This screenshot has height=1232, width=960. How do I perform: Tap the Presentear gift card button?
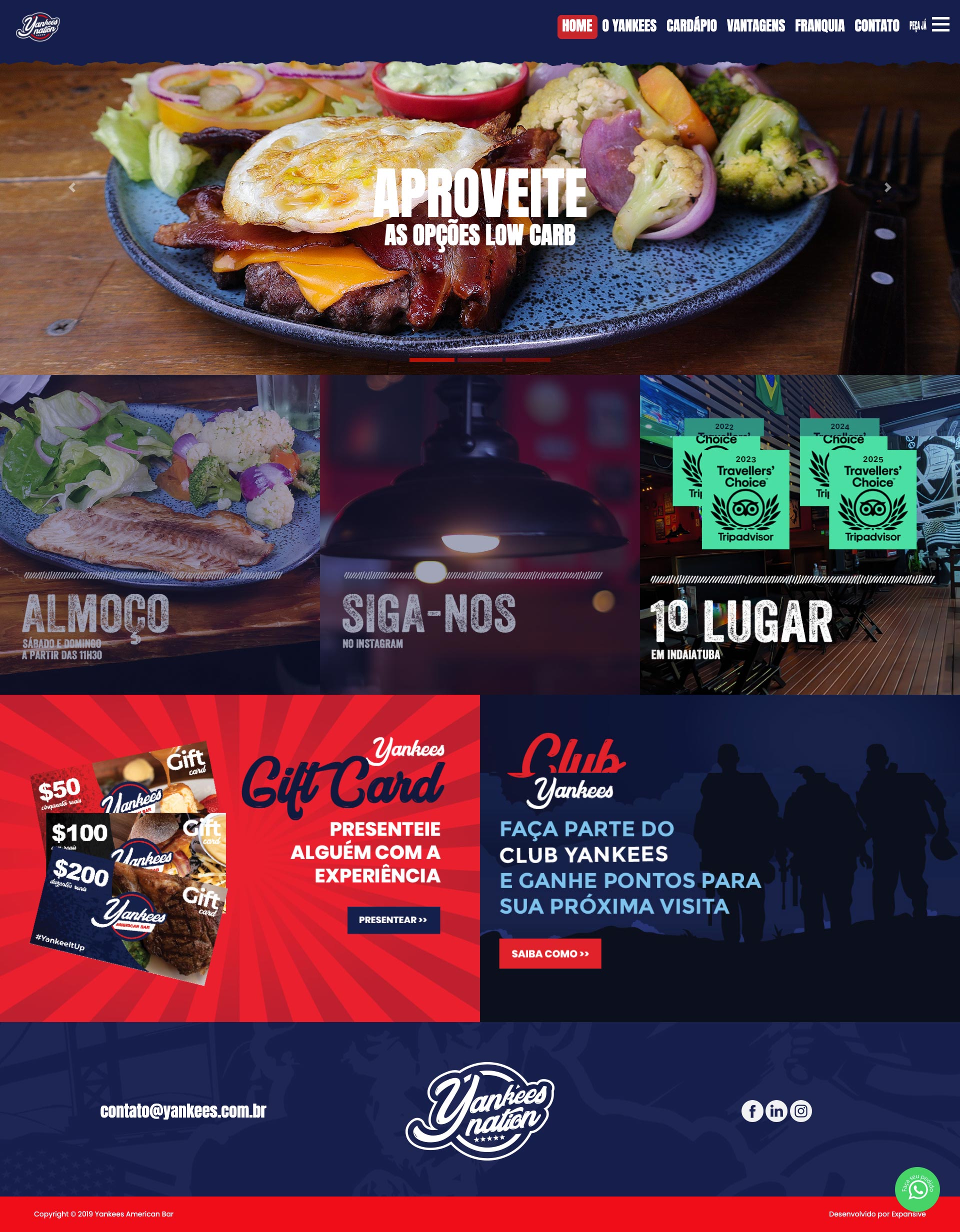click(393, 920)
